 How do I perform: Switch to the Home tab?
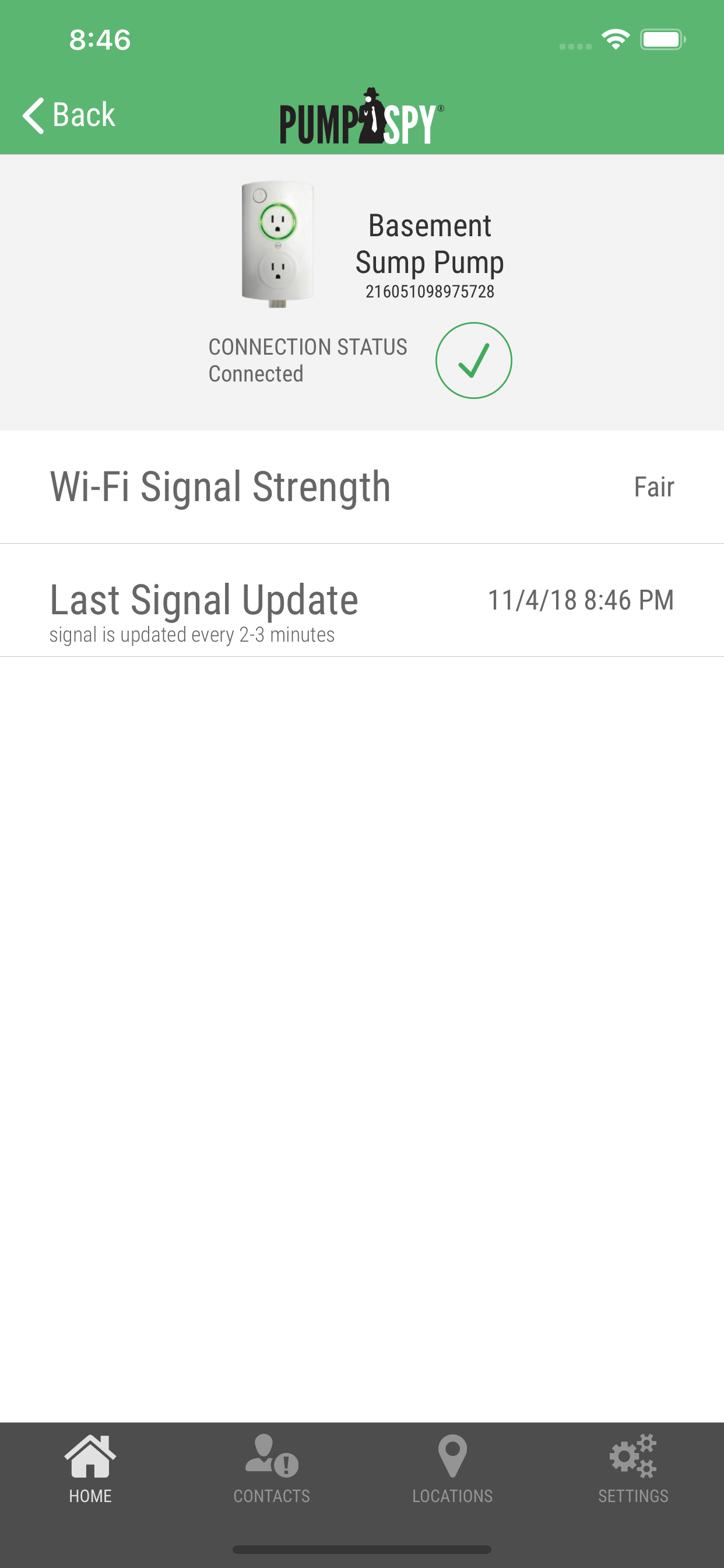click(90, 1468)
